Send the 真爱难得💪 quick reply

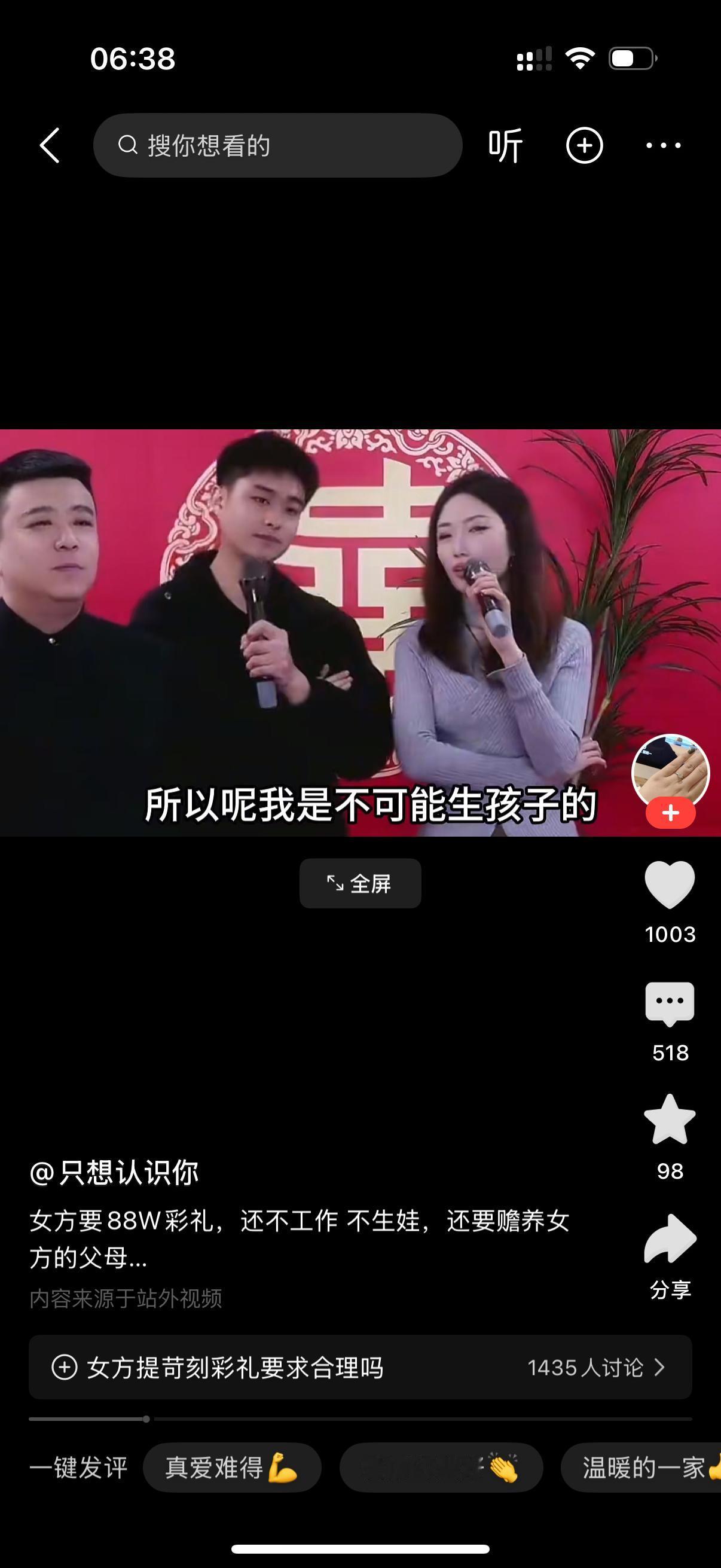(232, 1467)
